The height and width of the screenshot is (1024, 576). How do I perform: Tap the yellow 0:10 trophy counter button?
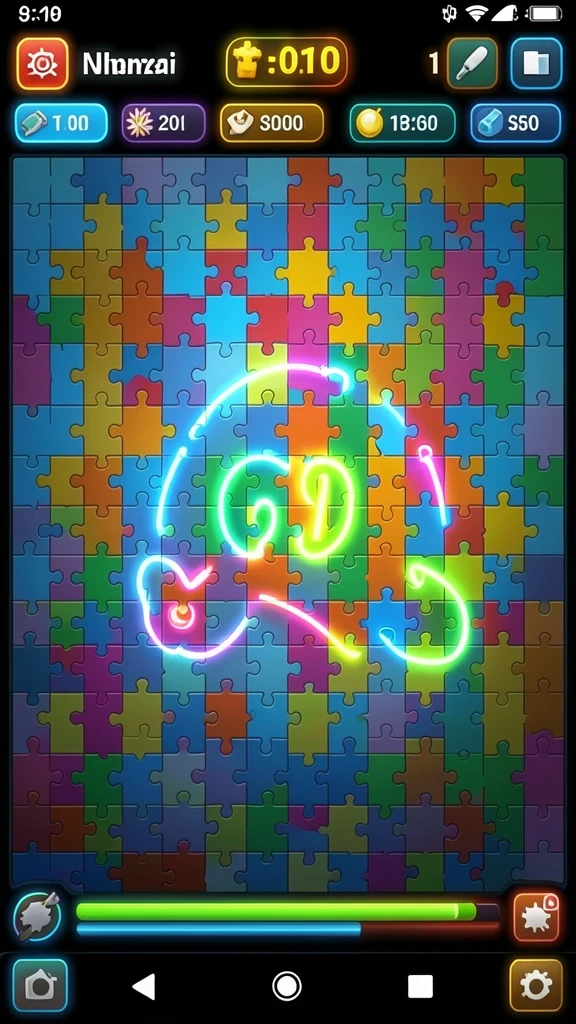point(287,62)
